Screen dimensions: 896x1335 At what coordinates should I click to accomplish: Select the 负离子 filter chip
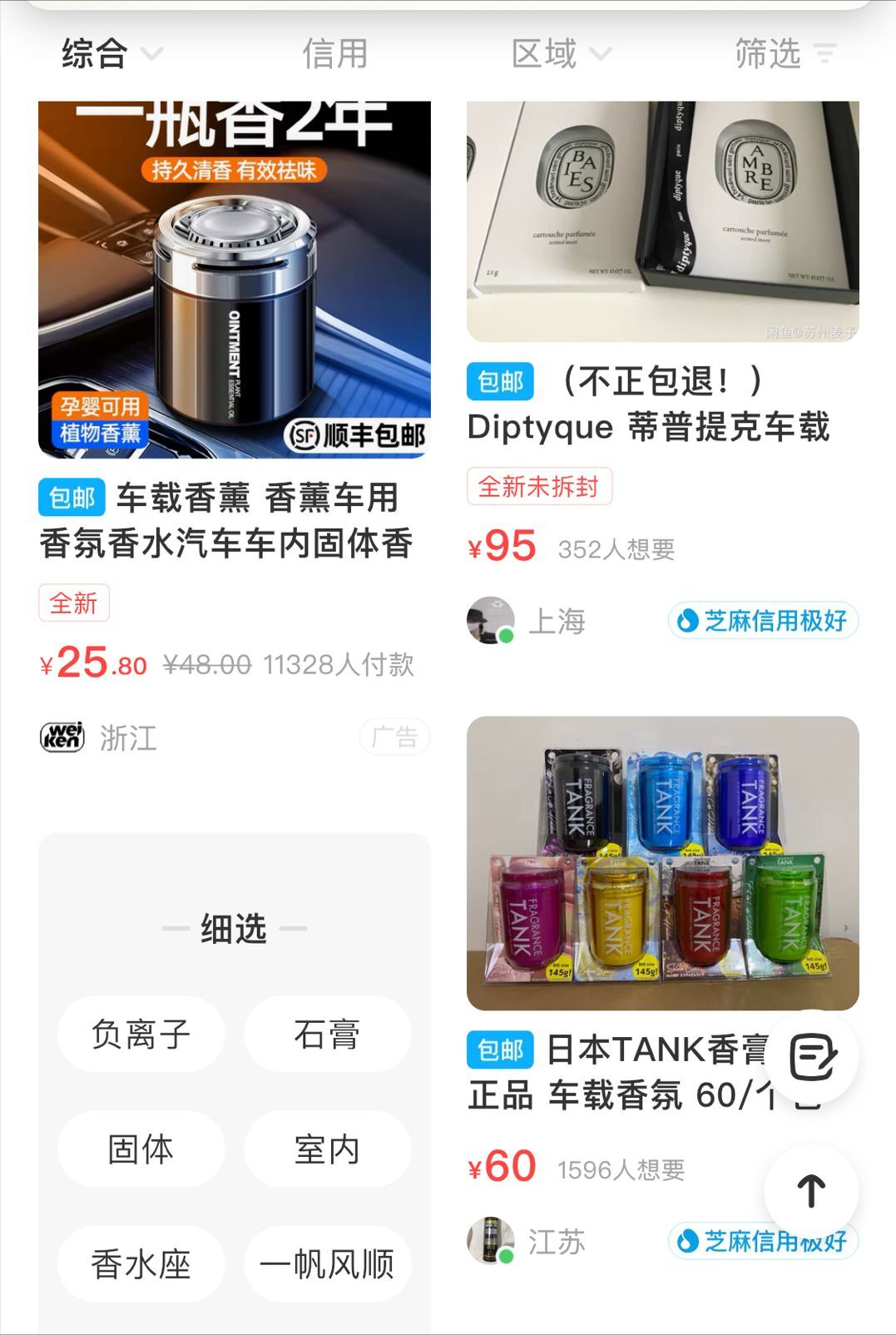point(141,1034)
